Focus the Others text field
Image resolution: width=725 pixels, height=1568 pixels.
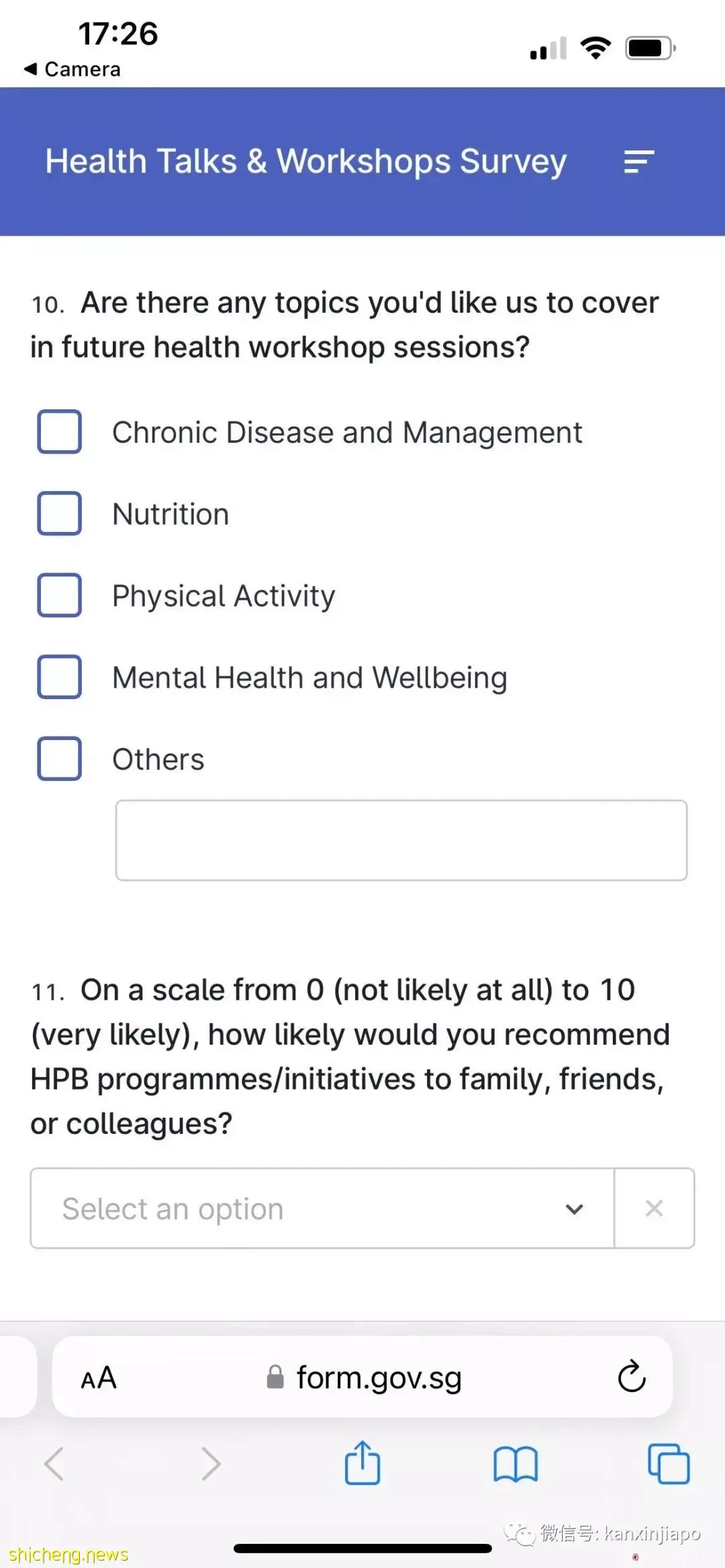point(401,840)
